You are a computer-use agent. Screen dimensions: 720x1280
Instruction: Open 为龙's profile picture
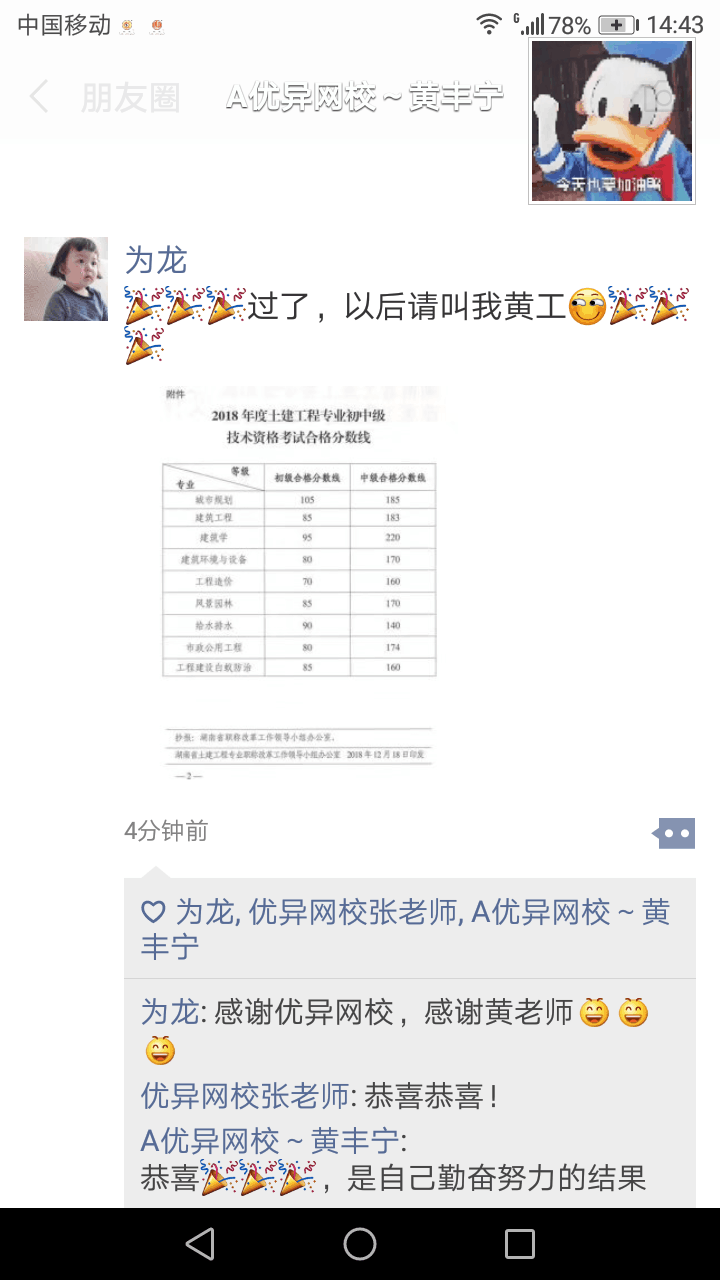pos(66,279)
